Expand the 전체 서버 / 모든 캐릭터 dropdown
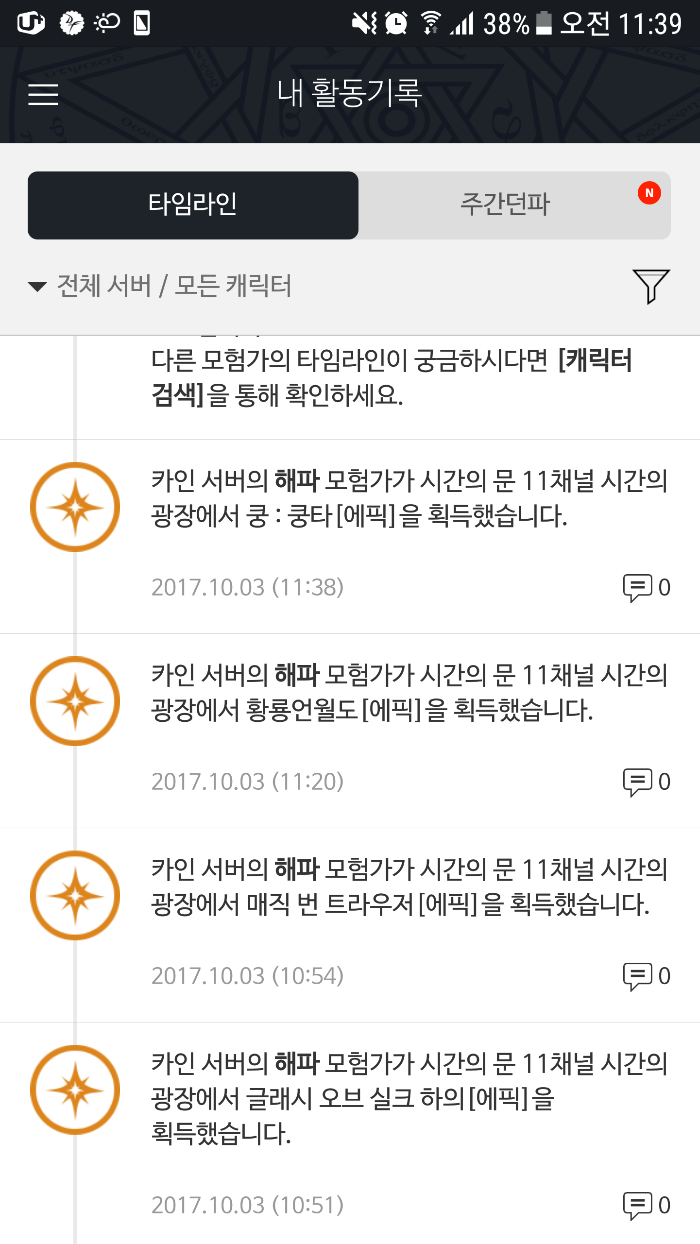700x1244 pixels. click(160, 286)
